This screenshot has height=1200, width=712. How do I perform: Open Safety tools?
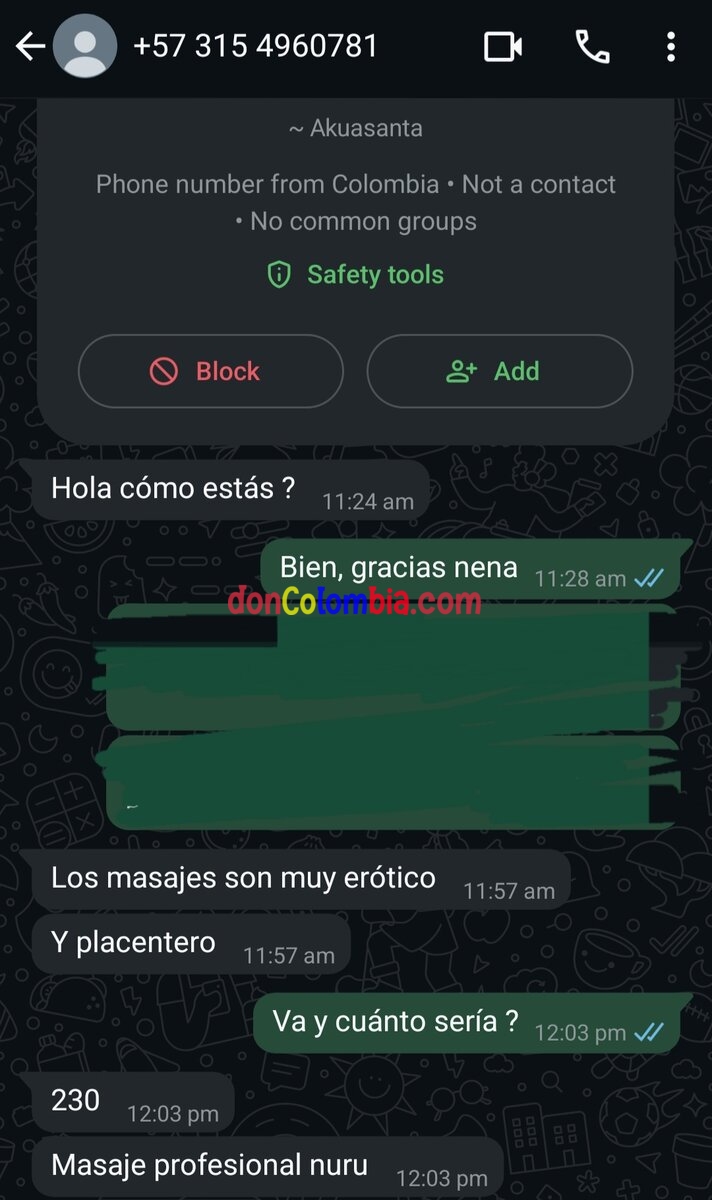click(355, 275)
